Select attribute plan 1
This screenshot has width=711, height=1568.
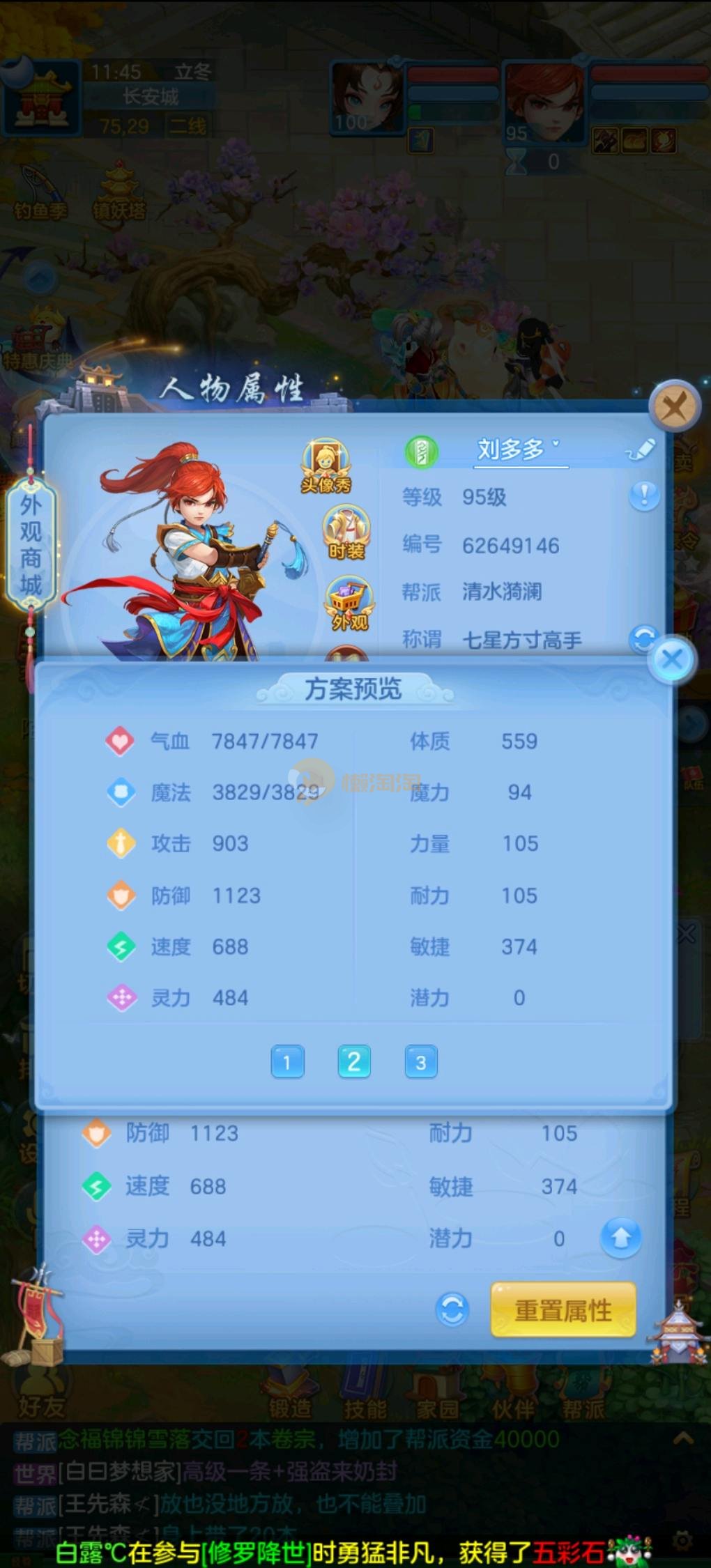pos(287,1062)
